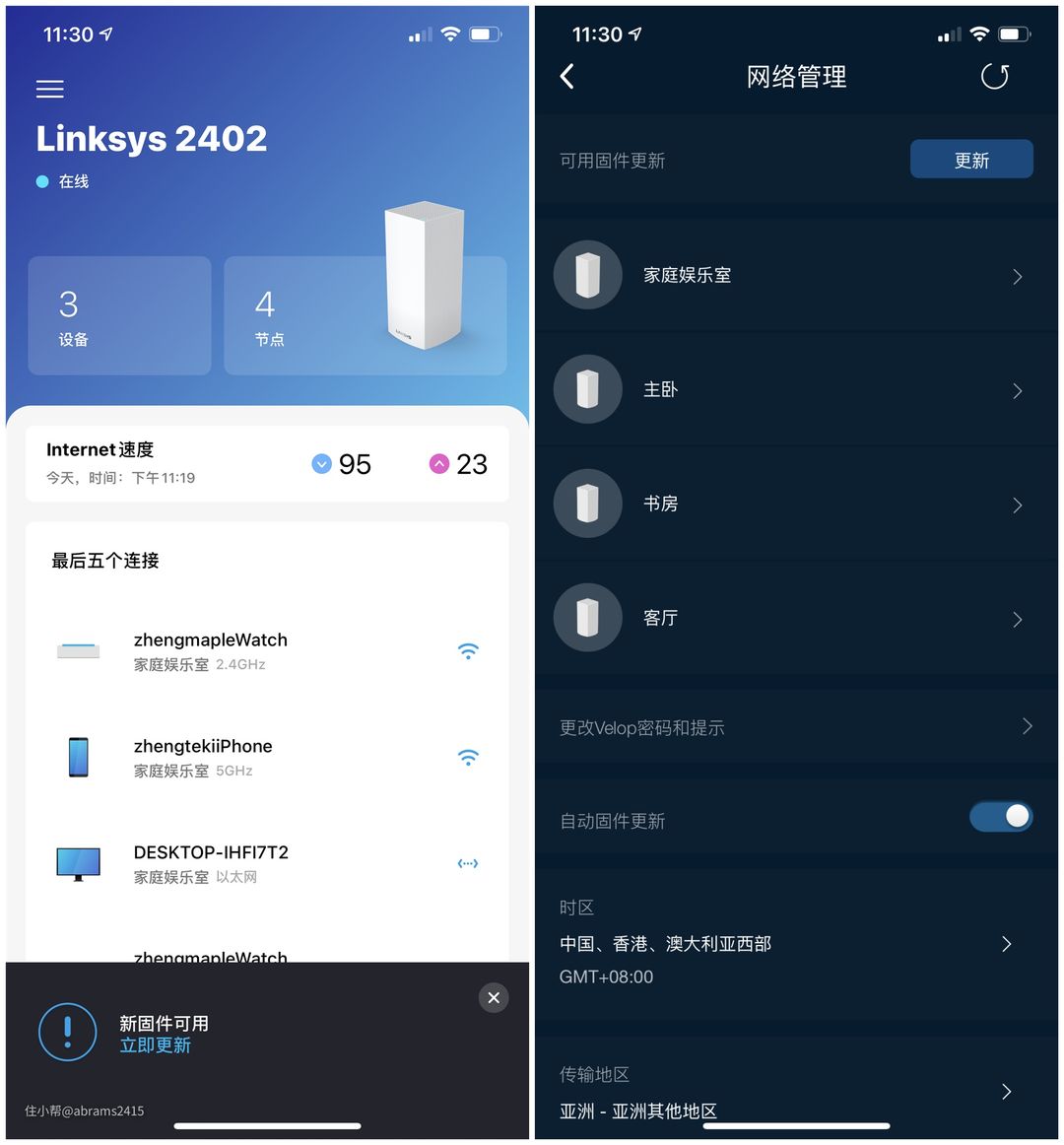Select the zhengtekiiPhone connection
Screen dimensions: 1064x1145
[267, 758]
